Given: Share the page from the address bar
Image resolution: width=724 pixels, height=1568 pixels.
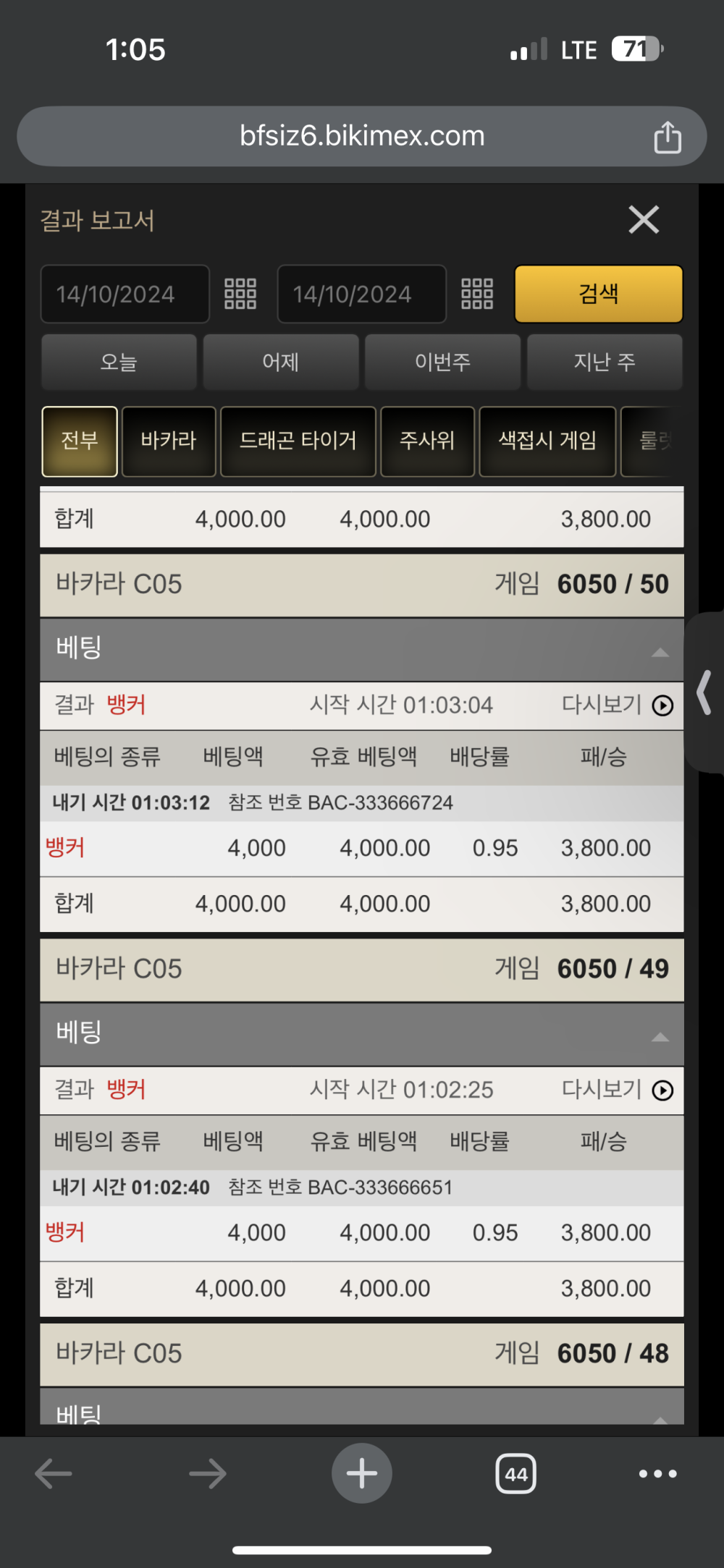Looking at the screenshot, I should click(667, 137).
